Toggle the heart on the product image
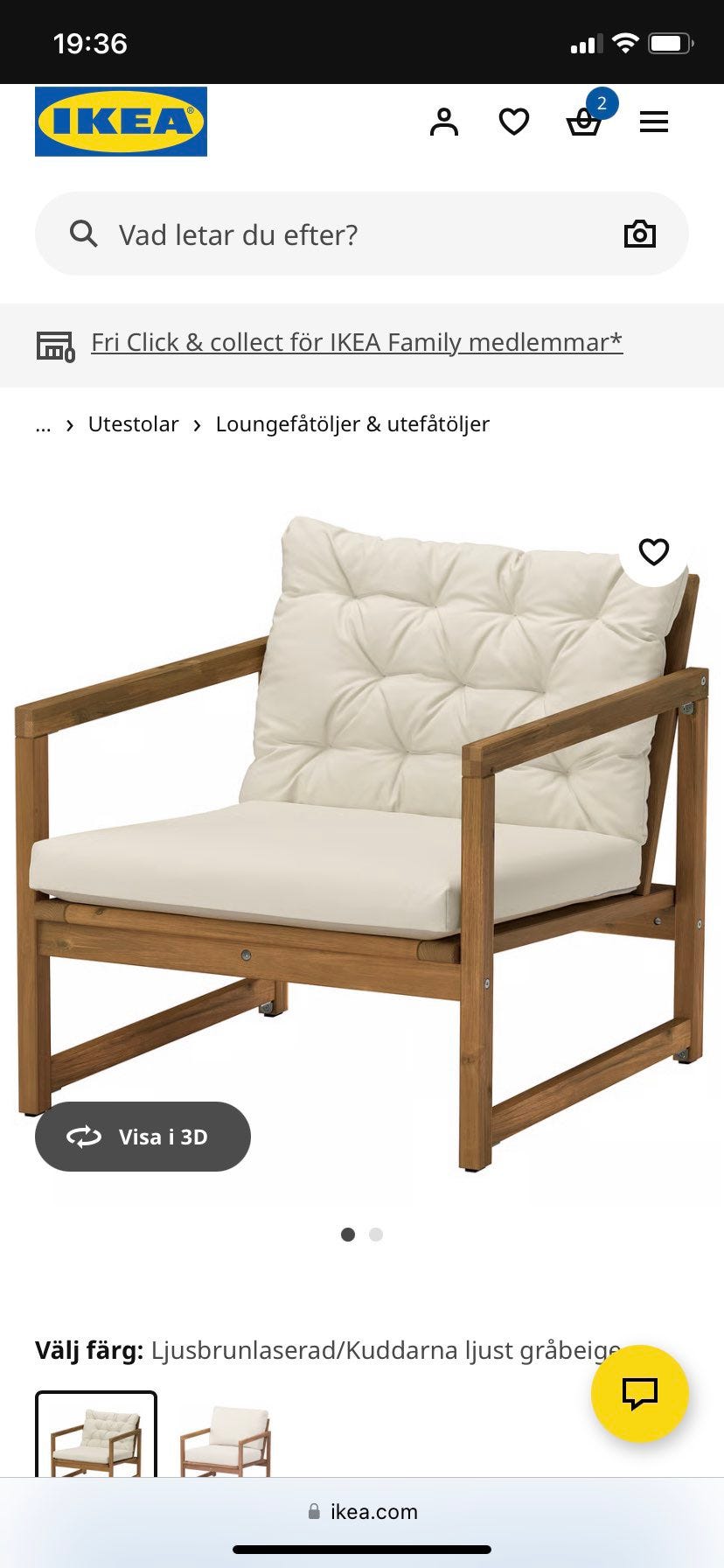This screenshot has height=1568, width=724. point(653,551)
